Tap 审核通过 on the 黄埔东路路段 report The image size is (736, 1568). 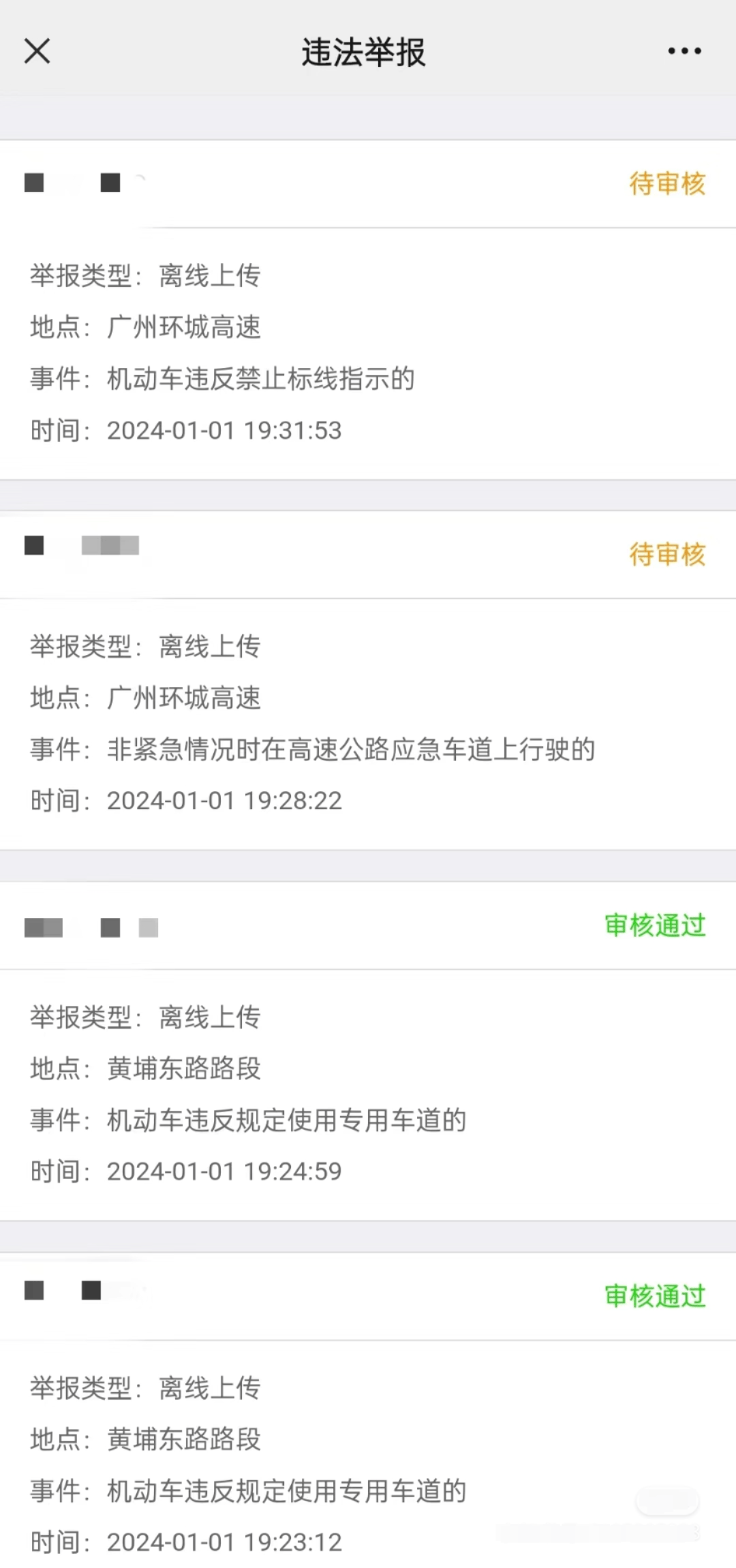click(655, 925)
